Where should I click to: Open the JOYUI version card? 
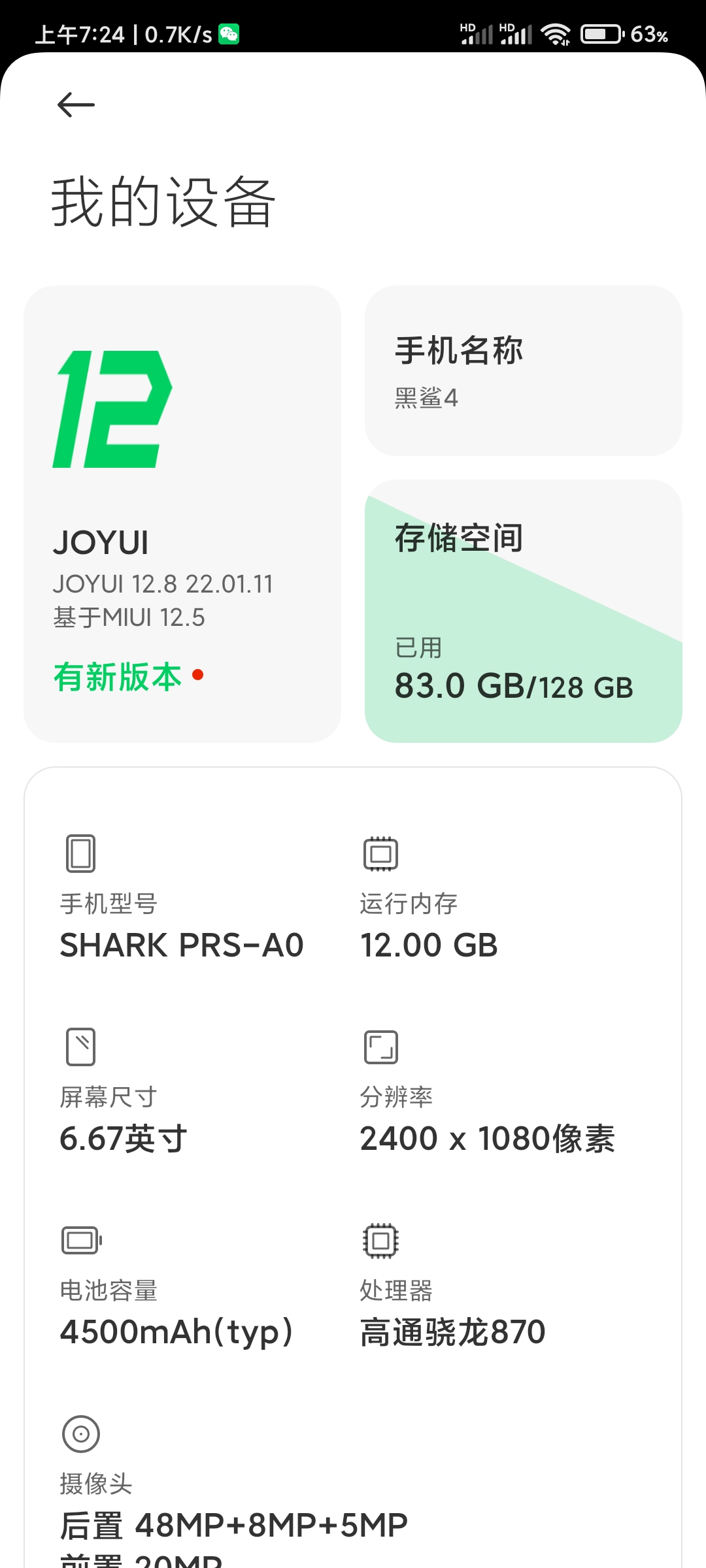[x=182, y=514]
